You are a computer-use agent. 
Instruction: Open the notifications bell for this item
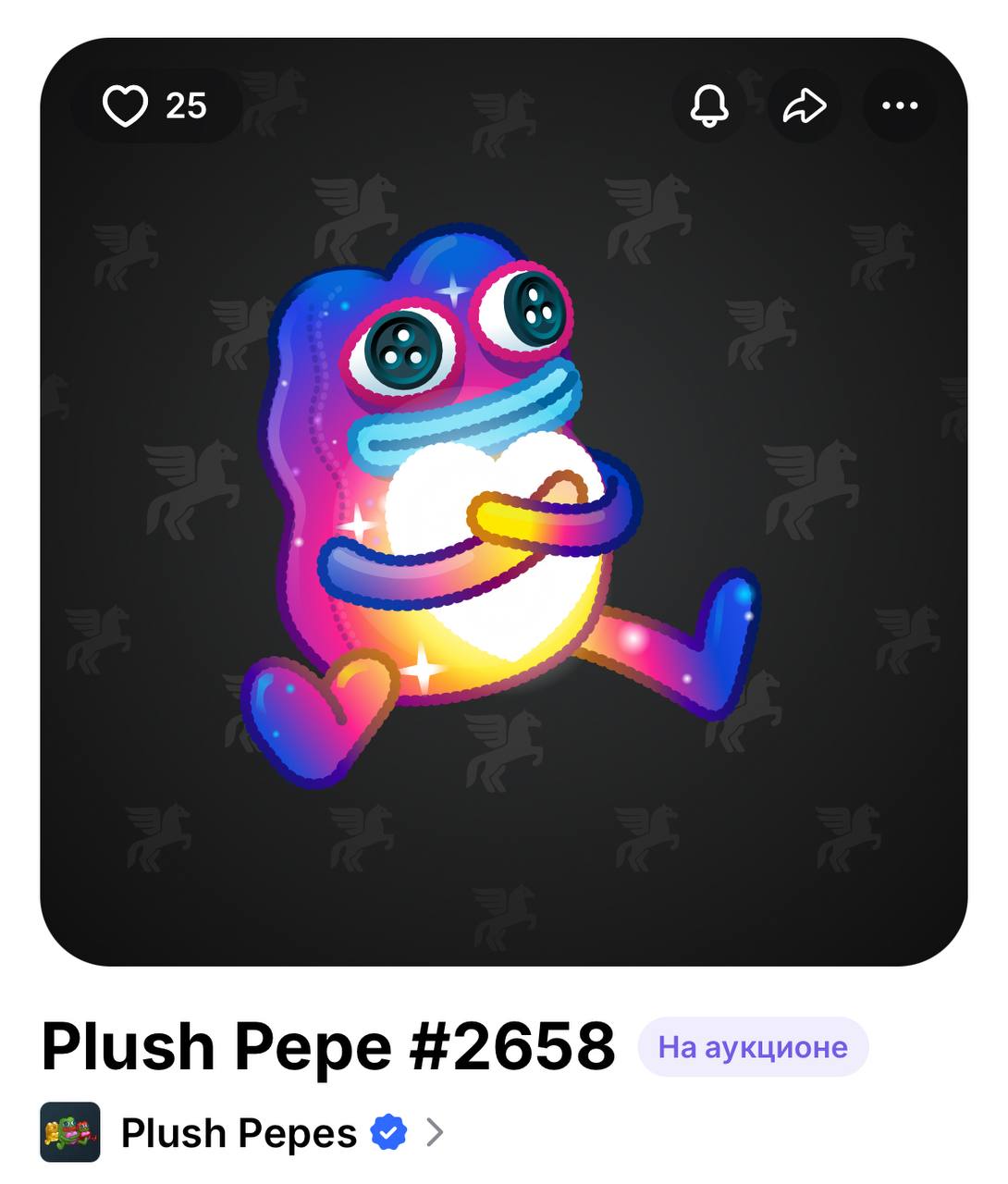click(709, 105)
